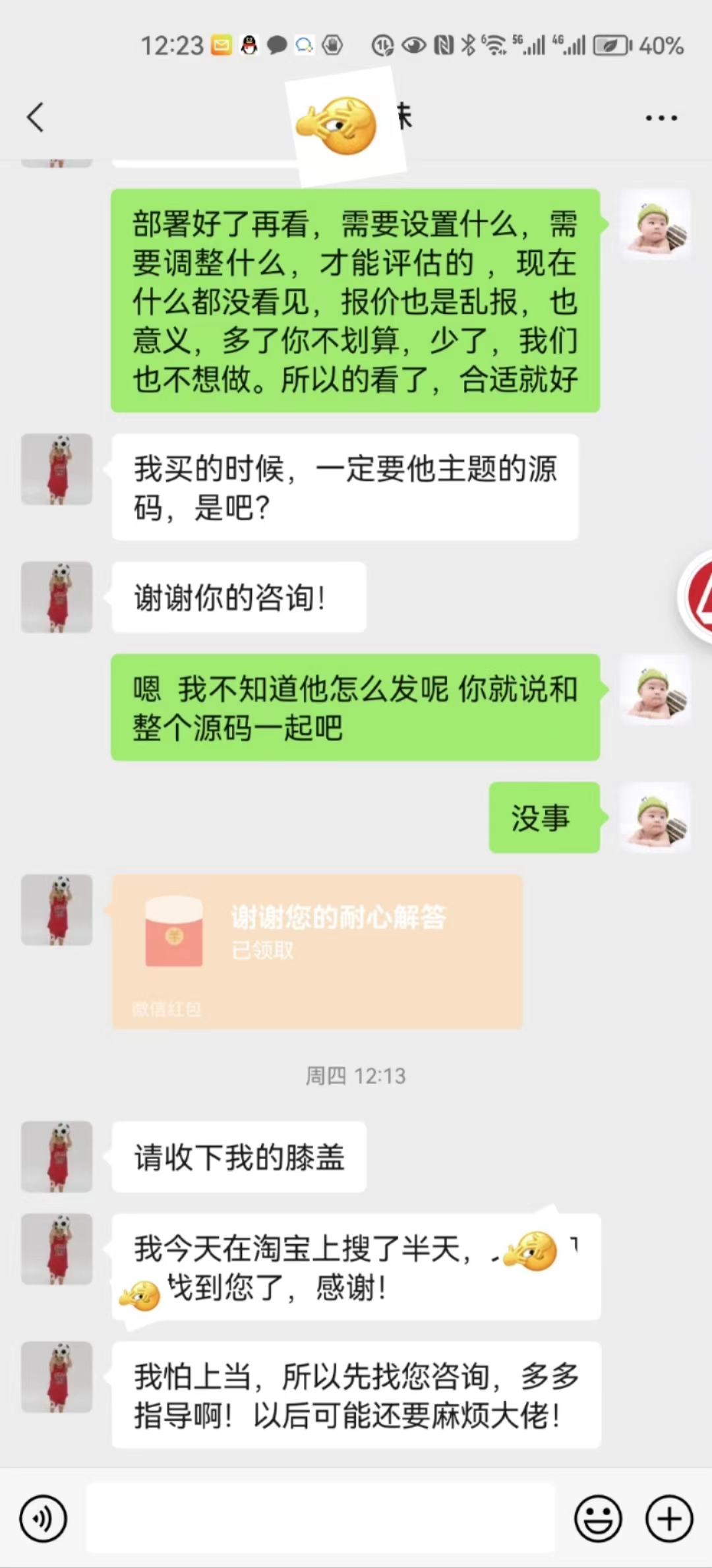Screen dimensions: 712x1568
Task: Go back to the chat list
Action: (36, 117)
